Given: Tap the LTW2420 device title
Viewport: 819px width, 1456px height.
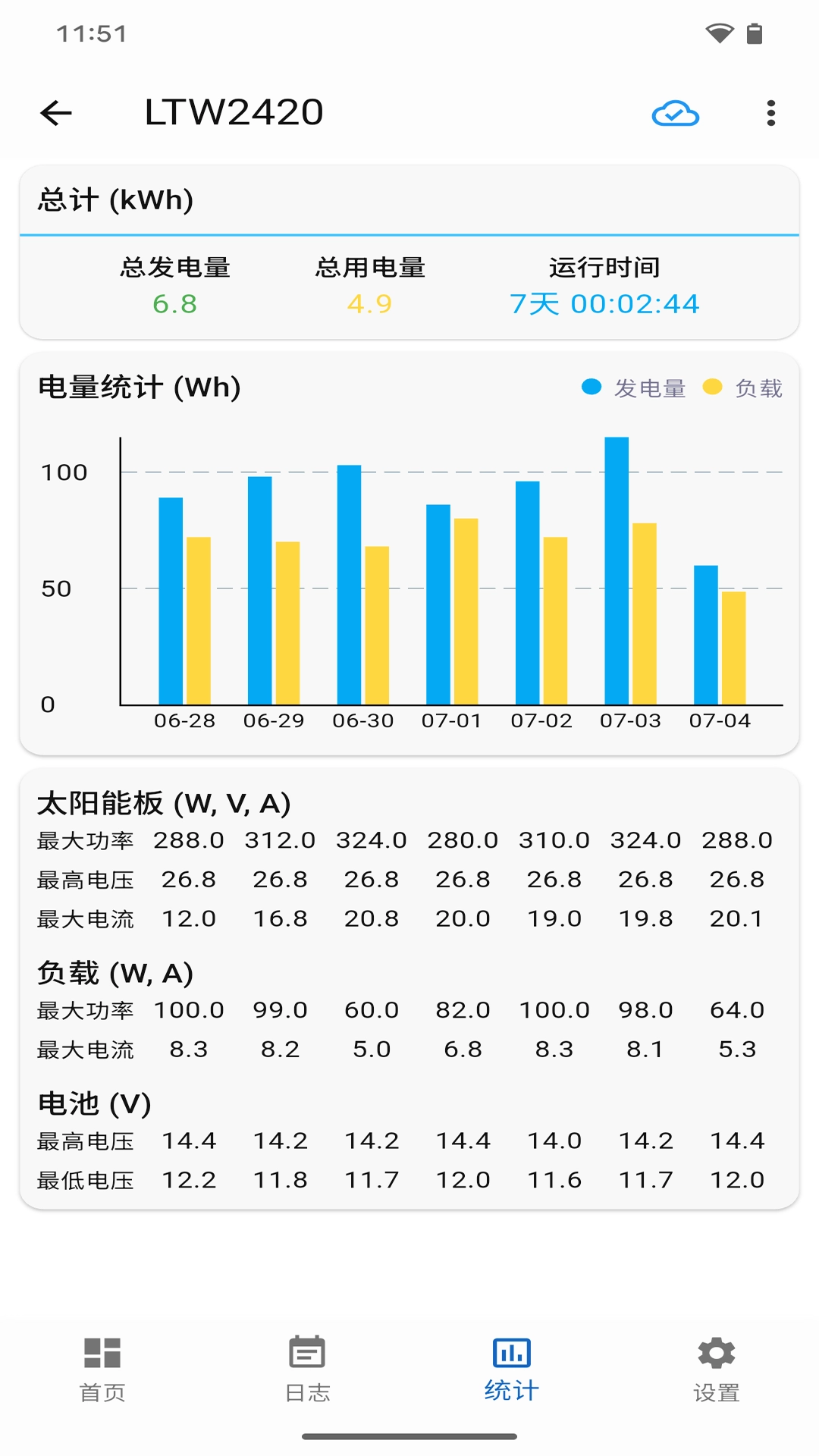Looking at the screenshot, I should (x=232, y=111).
